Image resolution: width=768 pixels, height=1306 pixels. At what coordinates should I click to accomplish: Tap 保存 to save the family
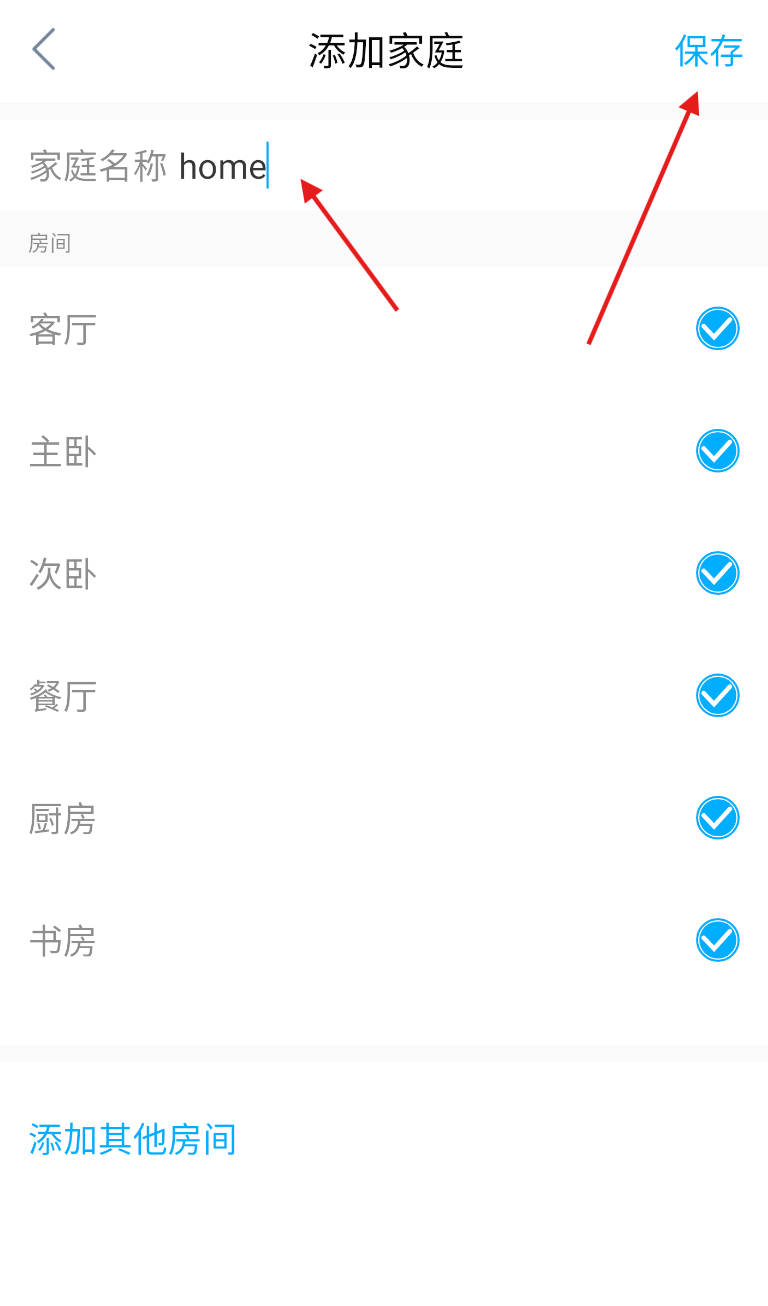click(x=708, y=50)
